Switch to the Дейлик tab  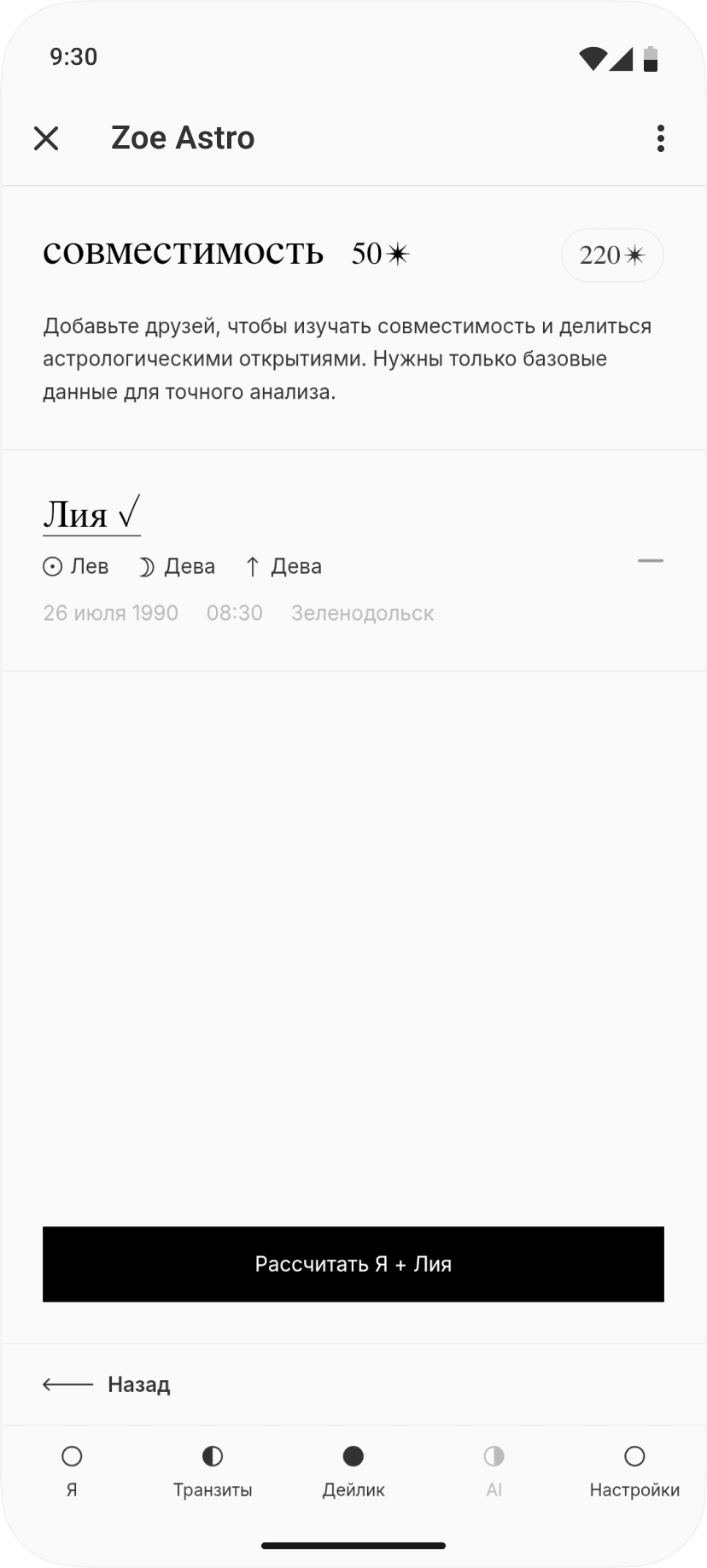point(353,1471)
